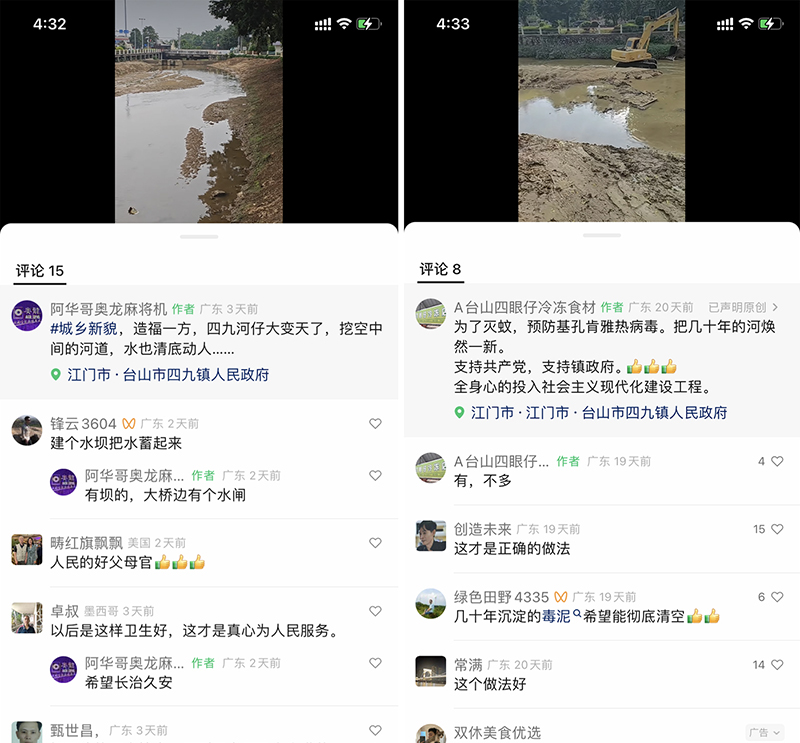Open 锋云3604's profile avatar
The height and width of the screenshot is (743, 800).
(27, 431)
